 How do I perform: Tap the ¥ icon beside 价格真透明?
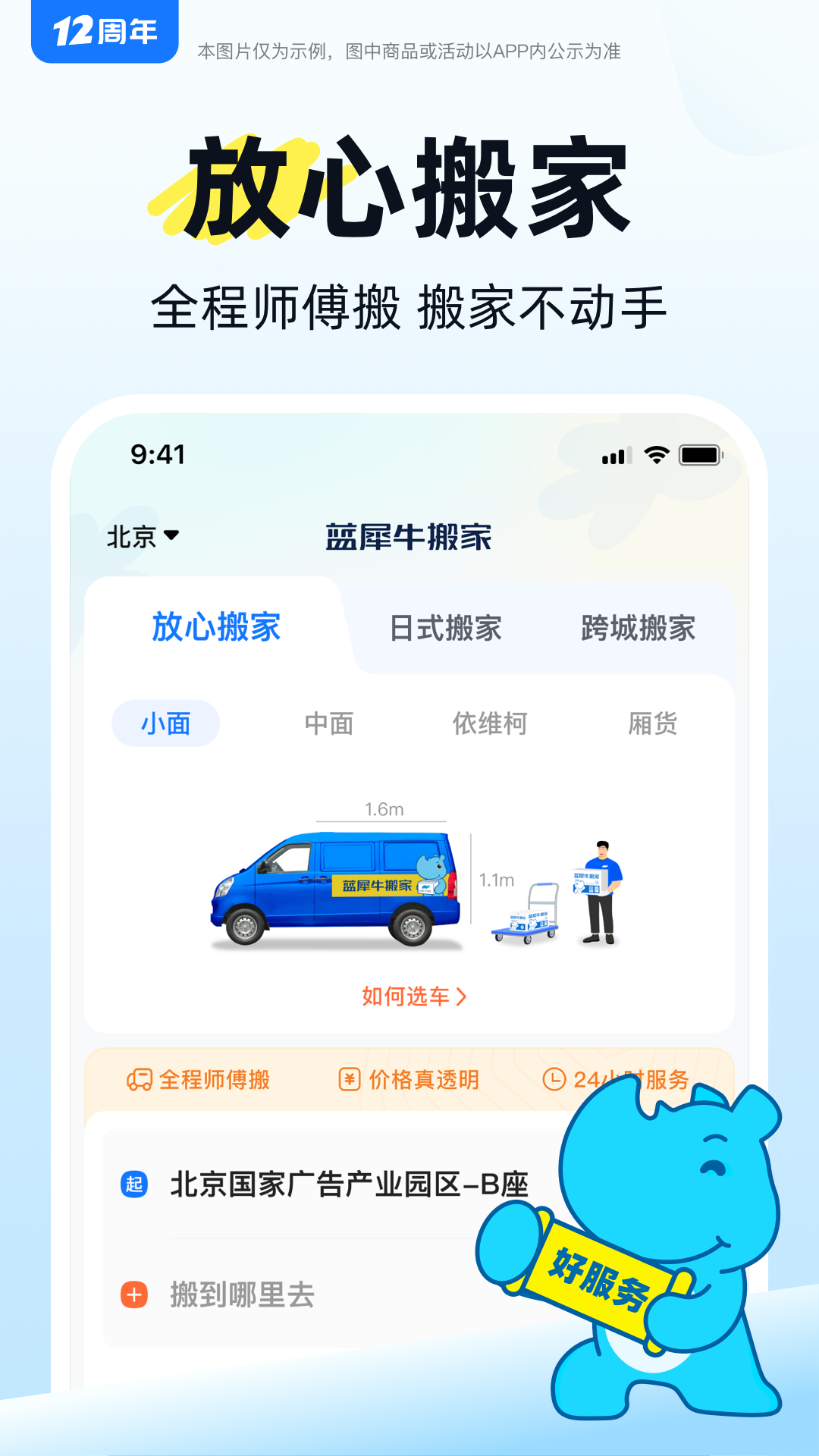pyautogui.click(x=348, y=1080)
